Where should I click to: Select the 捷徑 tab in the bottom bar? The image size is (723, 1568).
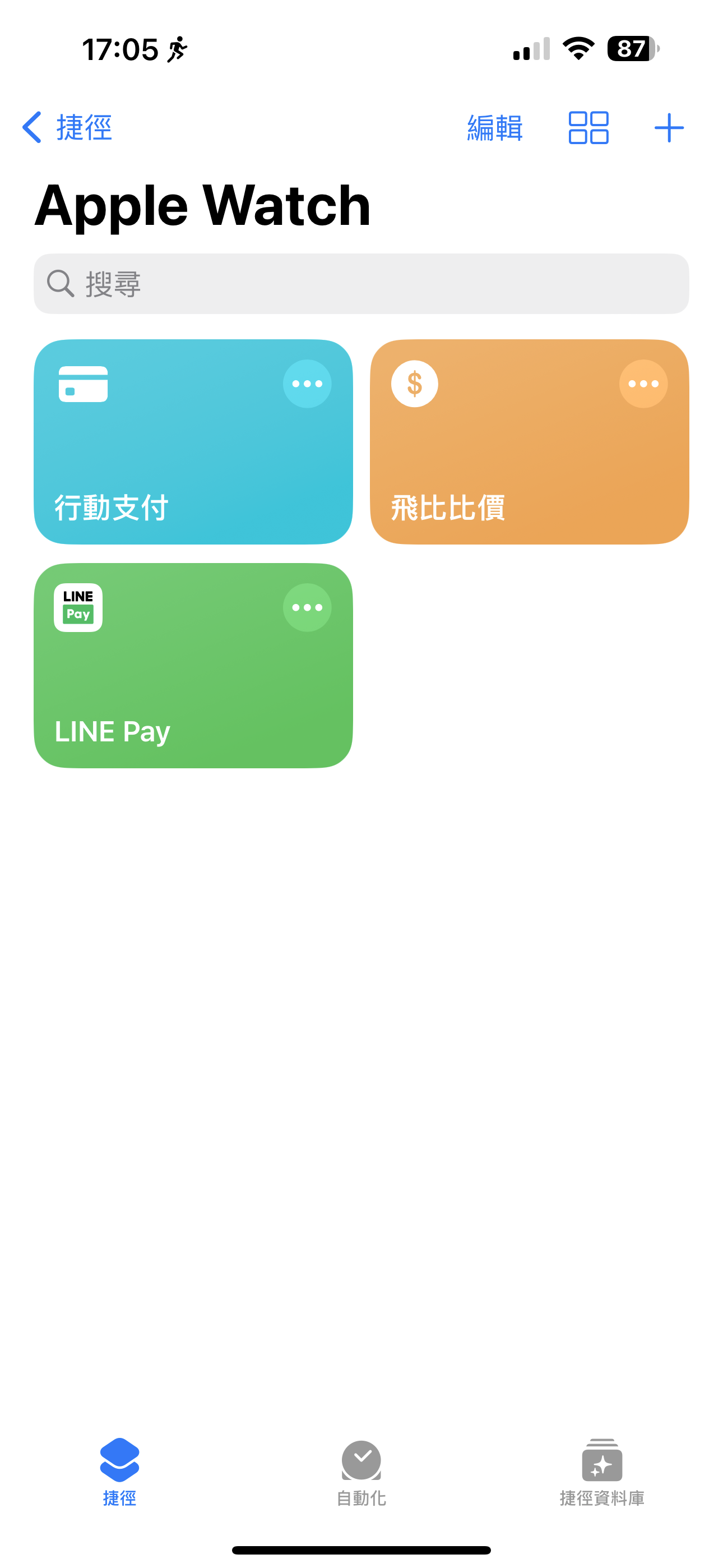(120, 1472)
